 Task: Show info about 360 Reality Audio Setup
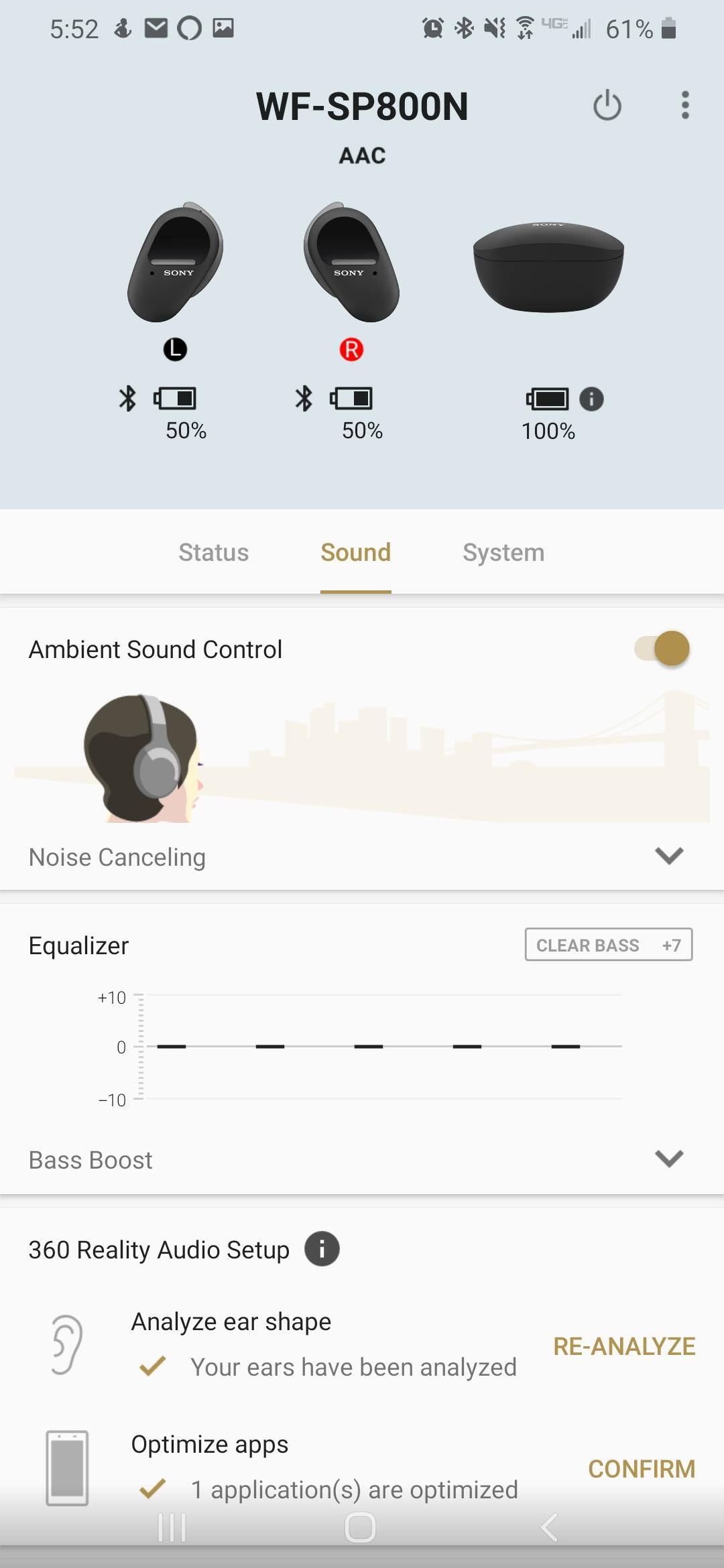click(322, 1249)
